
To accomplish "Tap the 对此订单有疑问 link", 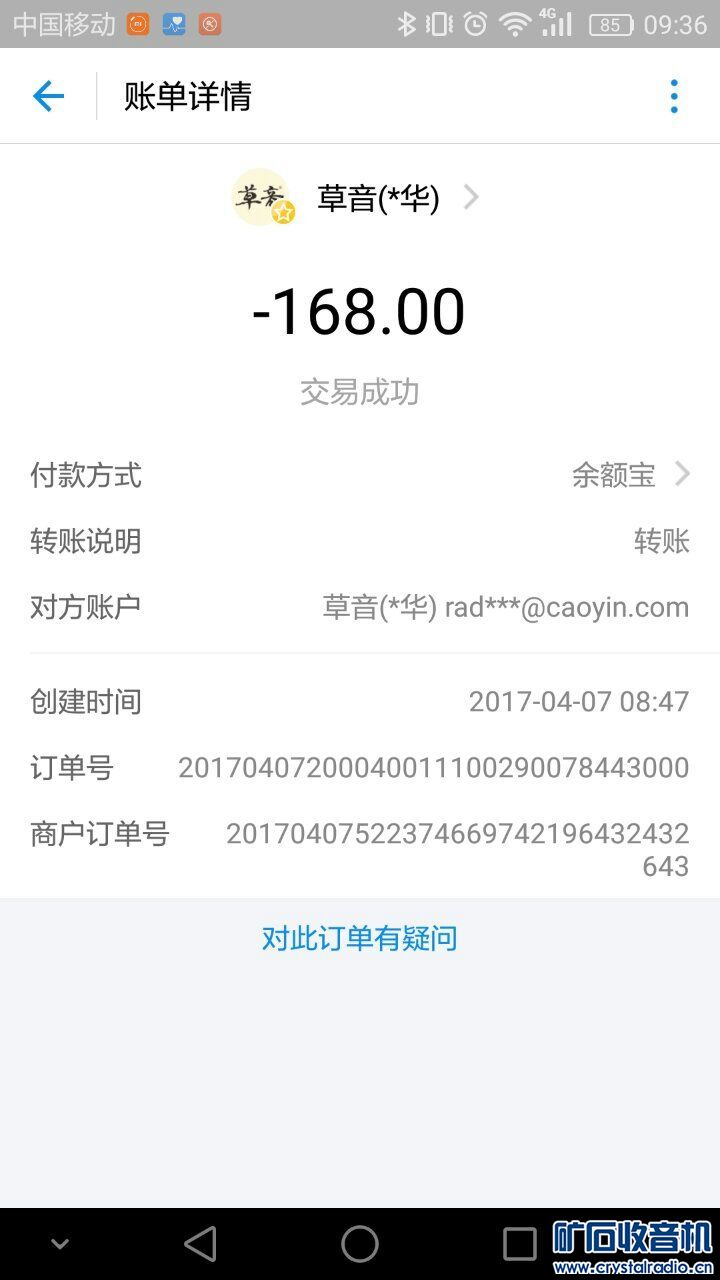I will pyautogui.click(x=360, y=938).
